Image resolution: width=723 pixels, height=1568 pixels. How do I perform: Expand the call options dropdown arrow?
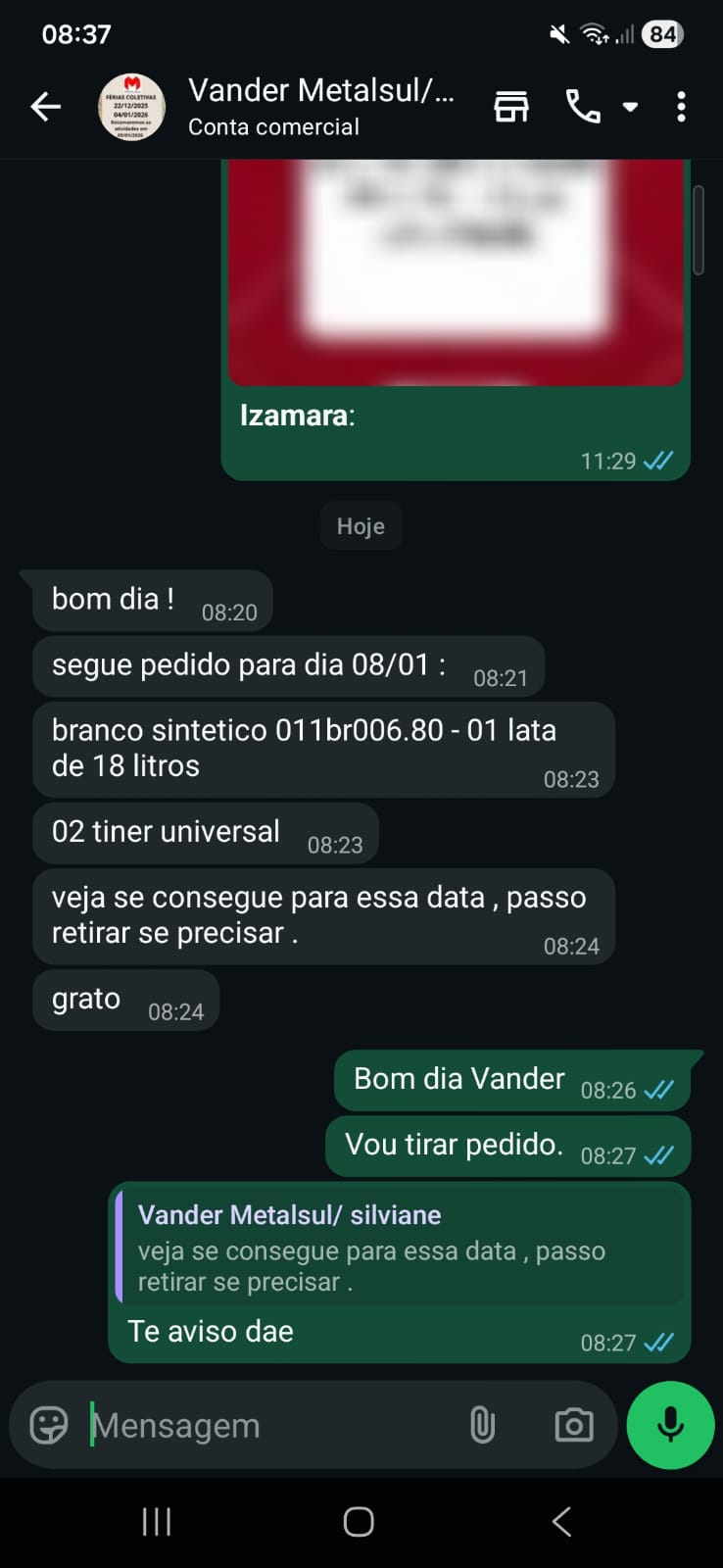coord(631,107)
